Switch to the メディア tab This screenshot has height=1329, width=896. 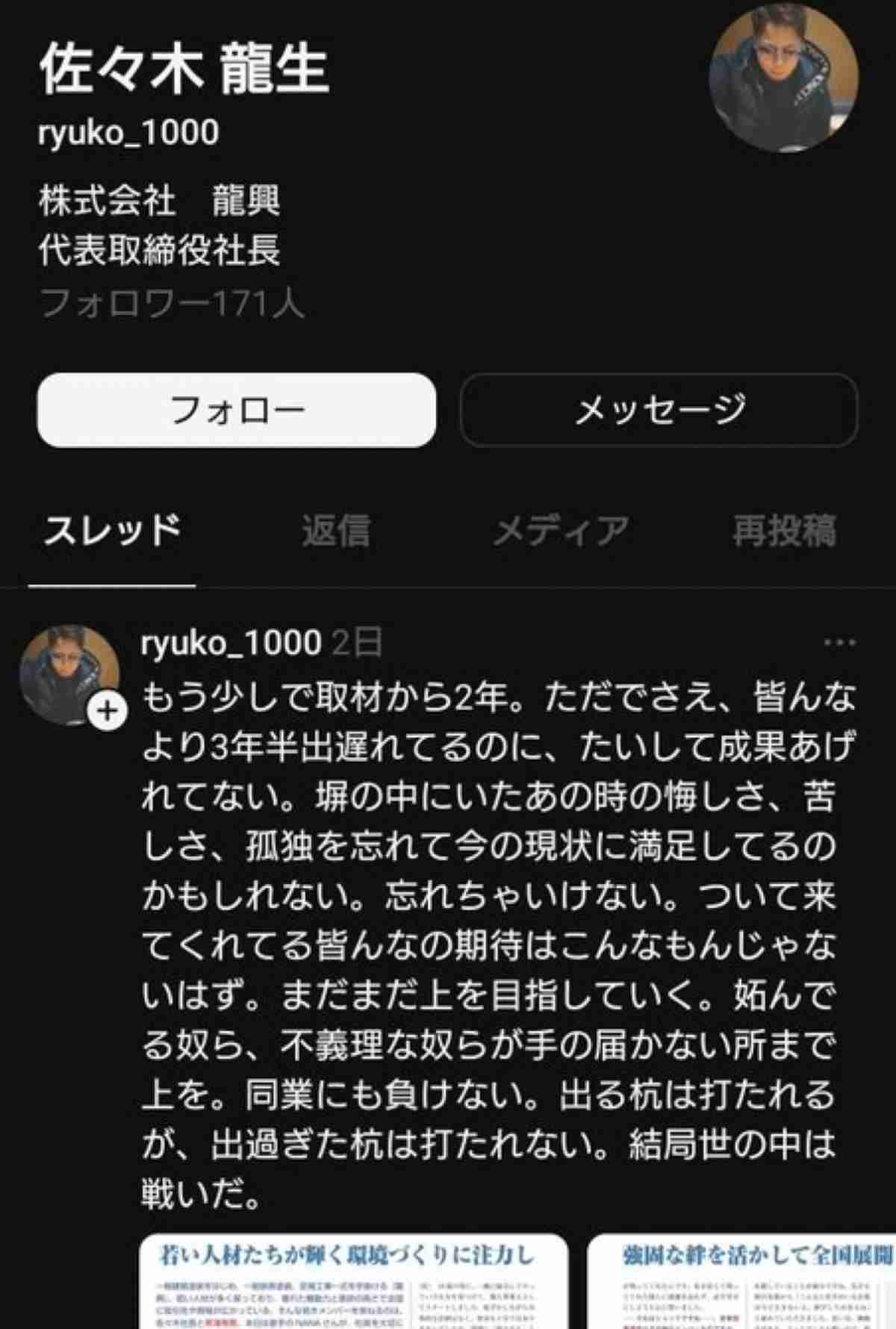[560, 531]
